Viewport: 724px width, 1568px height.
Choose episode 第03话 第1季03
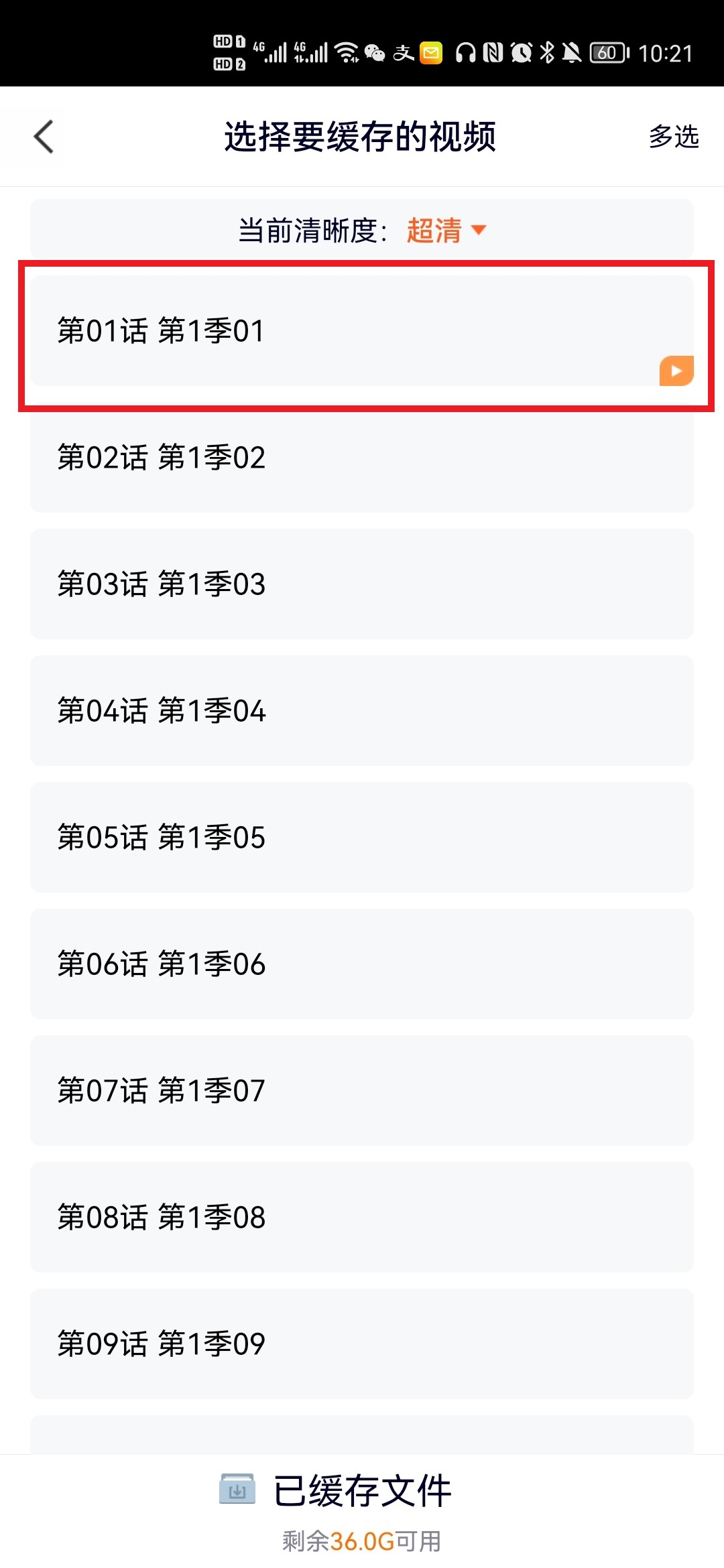(x=362, y=584)
